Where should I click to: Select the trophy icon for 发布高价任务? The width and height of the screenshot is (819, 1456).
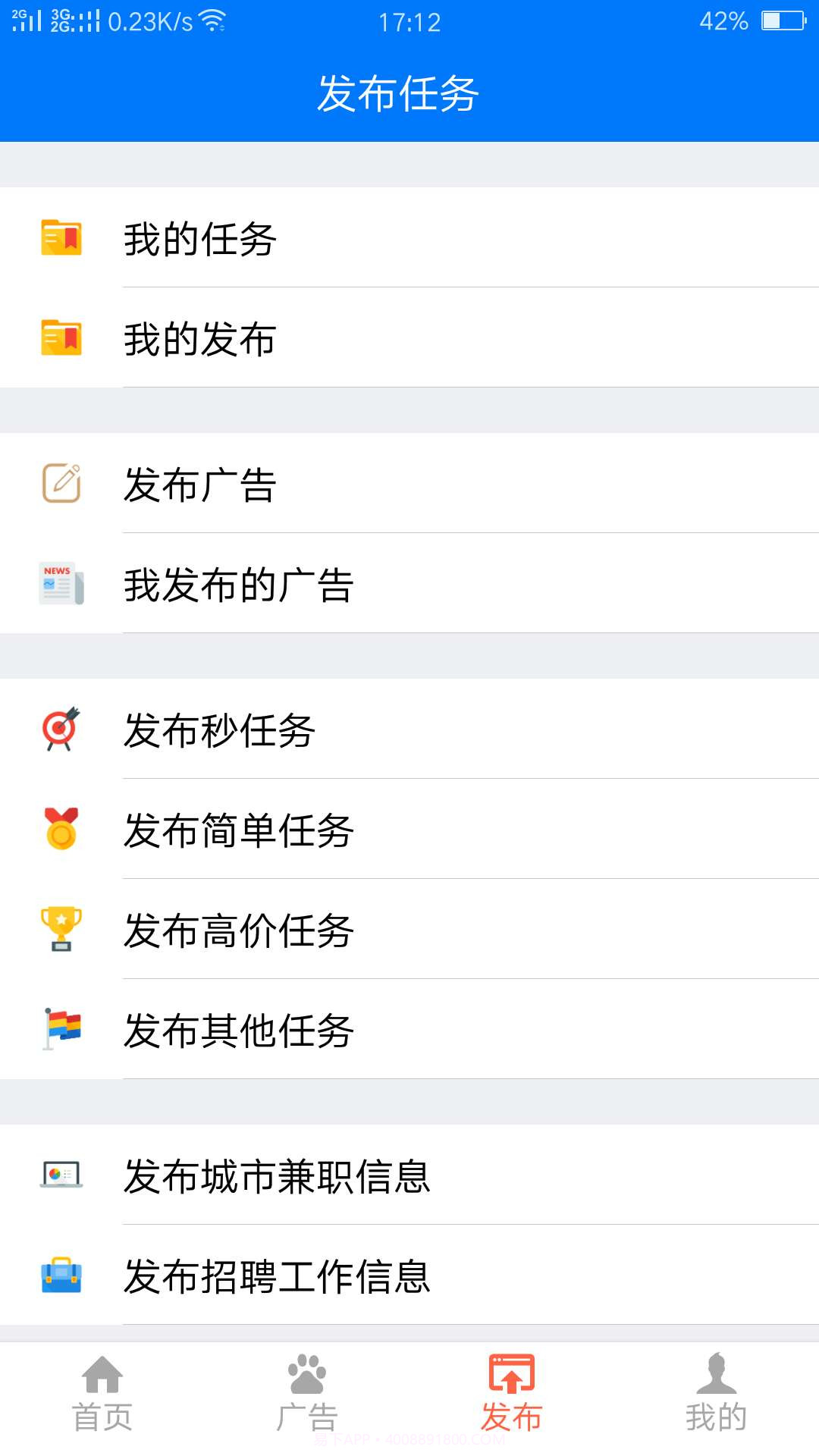coord(61,928)
